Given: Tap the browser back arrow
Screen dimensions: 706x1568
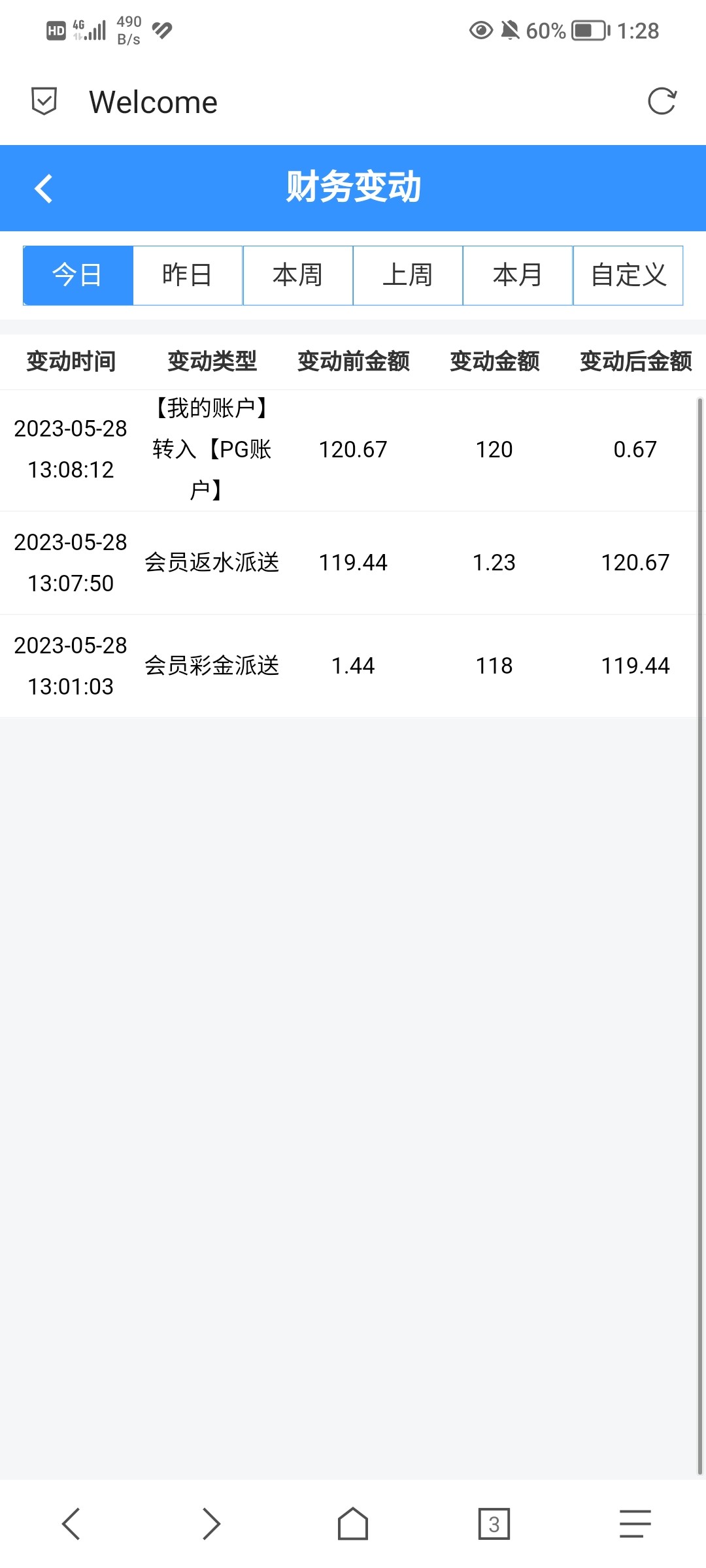Looking at the screenshot, I should pyautogui.click(x=71, y=1524).
